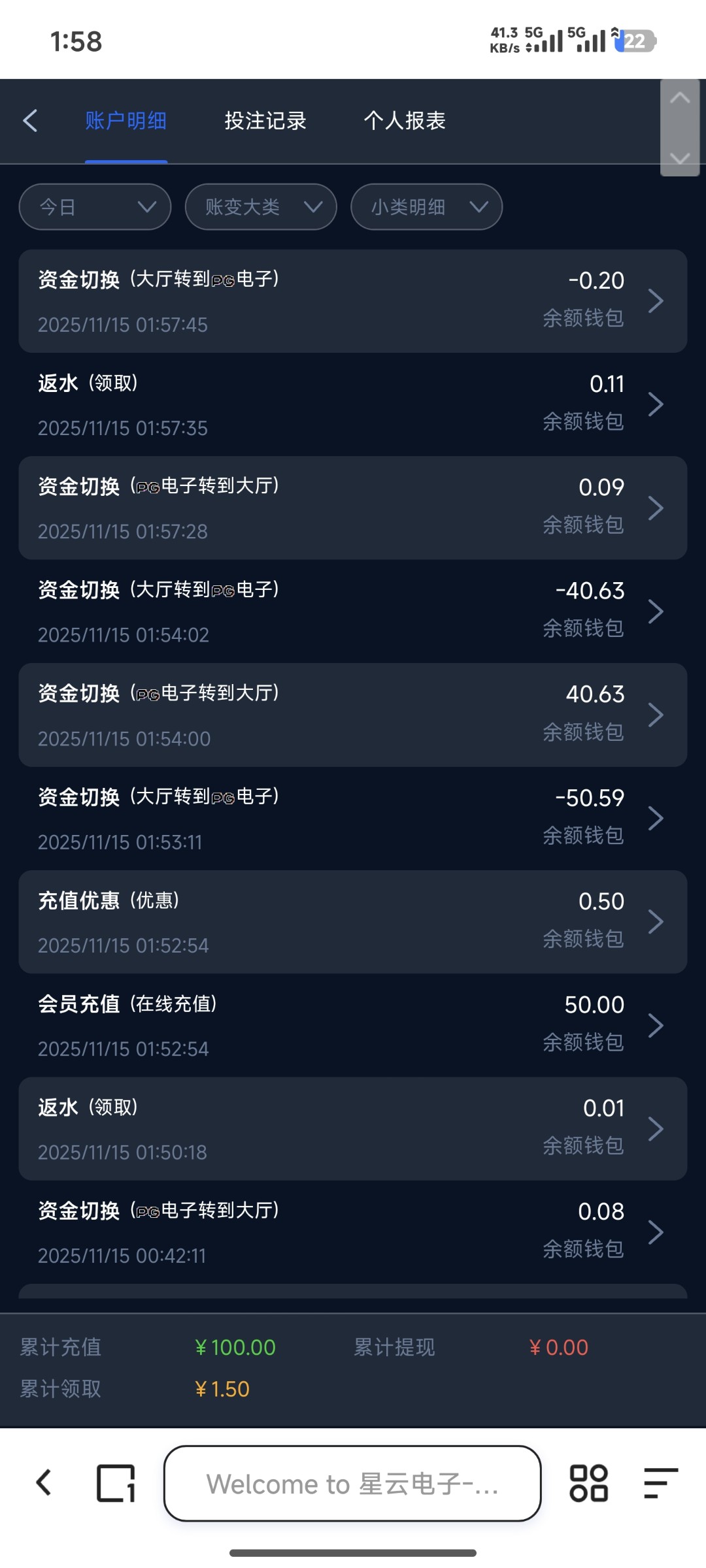Open the 0.11 返水 record at 01:57:35
This screenshot has width=706, height=1568.
click(x=353, y=404)
